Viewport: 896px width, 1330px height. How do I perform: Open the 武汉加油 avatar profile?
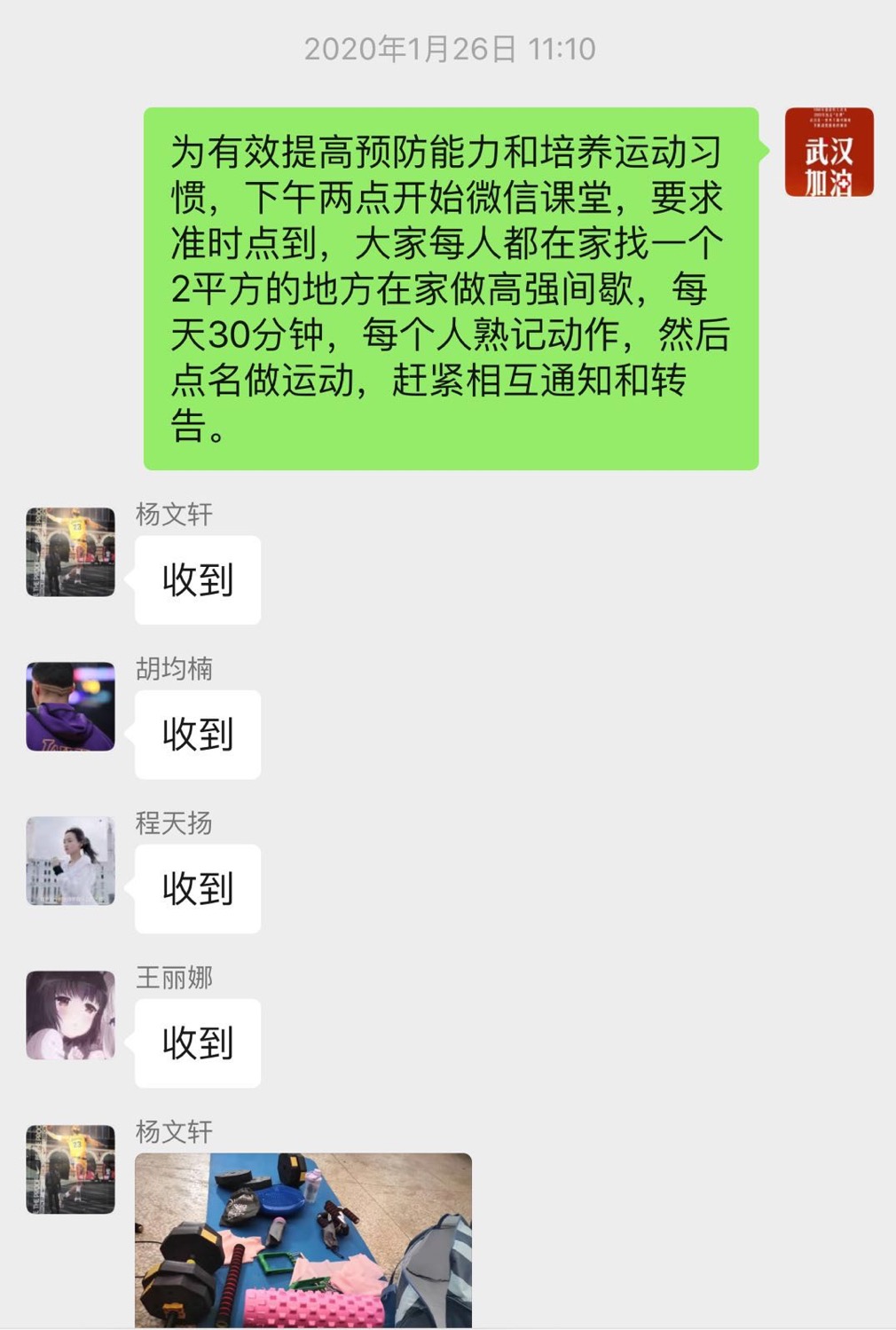[x=829, y=152]
